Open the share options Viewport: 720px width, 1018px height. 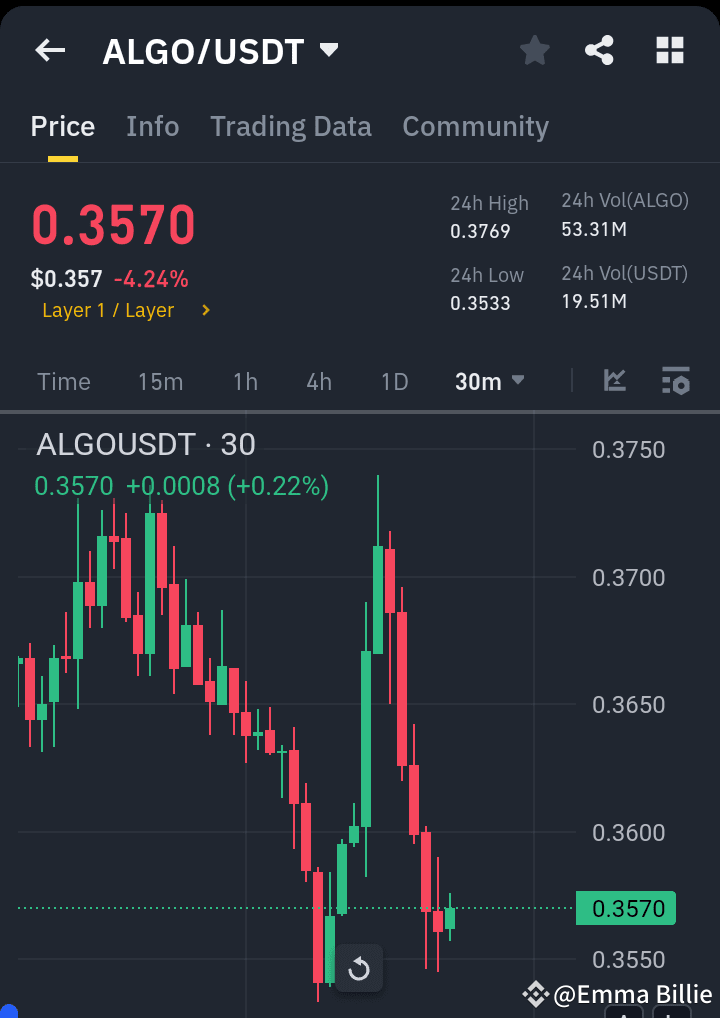pos(599,50)
